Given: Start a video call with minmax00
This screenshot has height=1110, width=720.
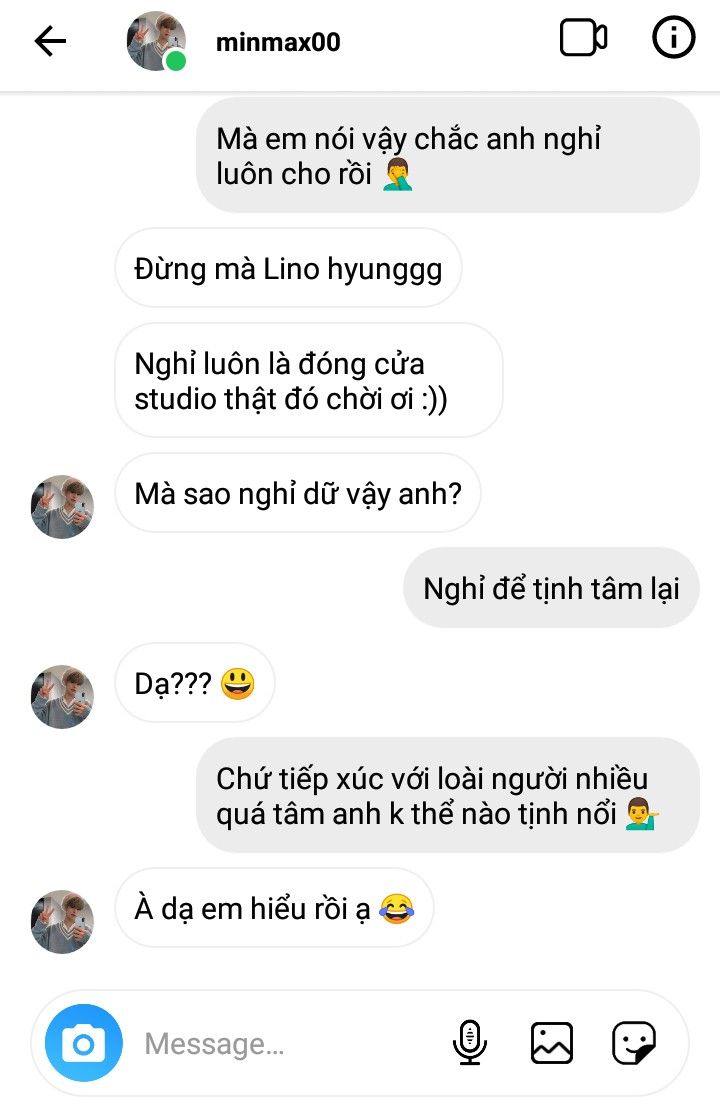Looking at the screenshot, I should point(583,40).
